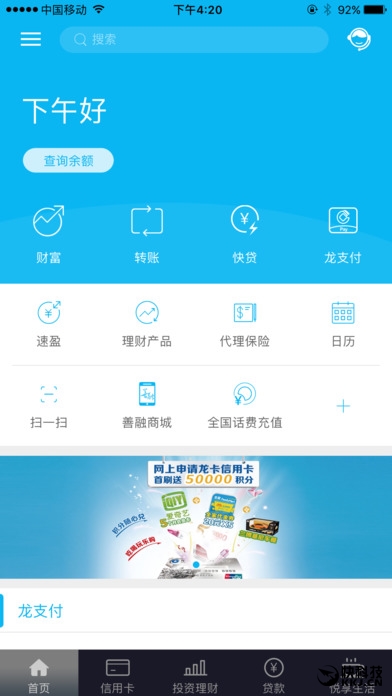Viewport: 392px width, 696px height.
Task: Open the customer service headset icon
Action: coord(359,40)
